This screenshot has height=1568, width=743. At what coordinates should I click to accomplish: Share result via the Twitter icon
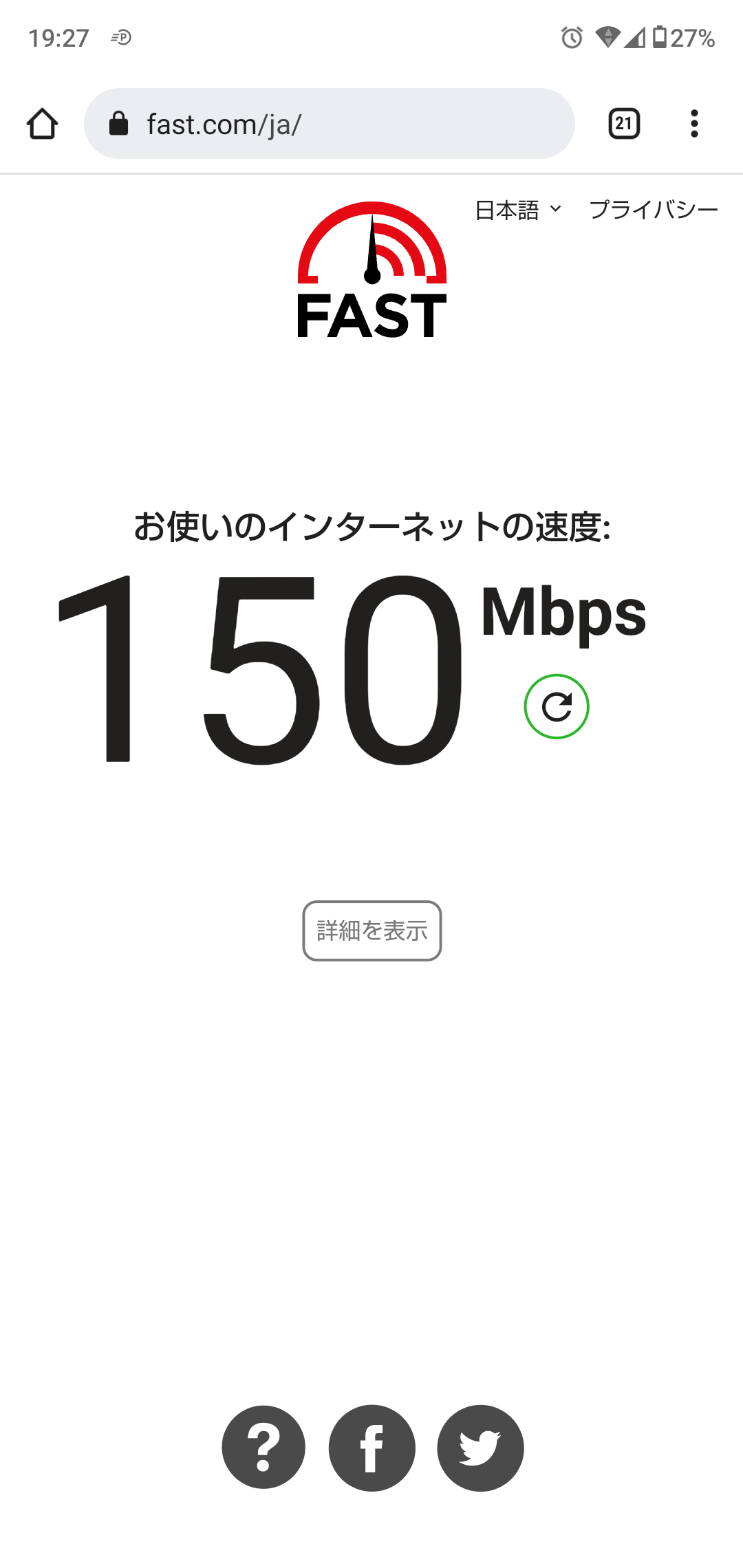(481, 1448)
